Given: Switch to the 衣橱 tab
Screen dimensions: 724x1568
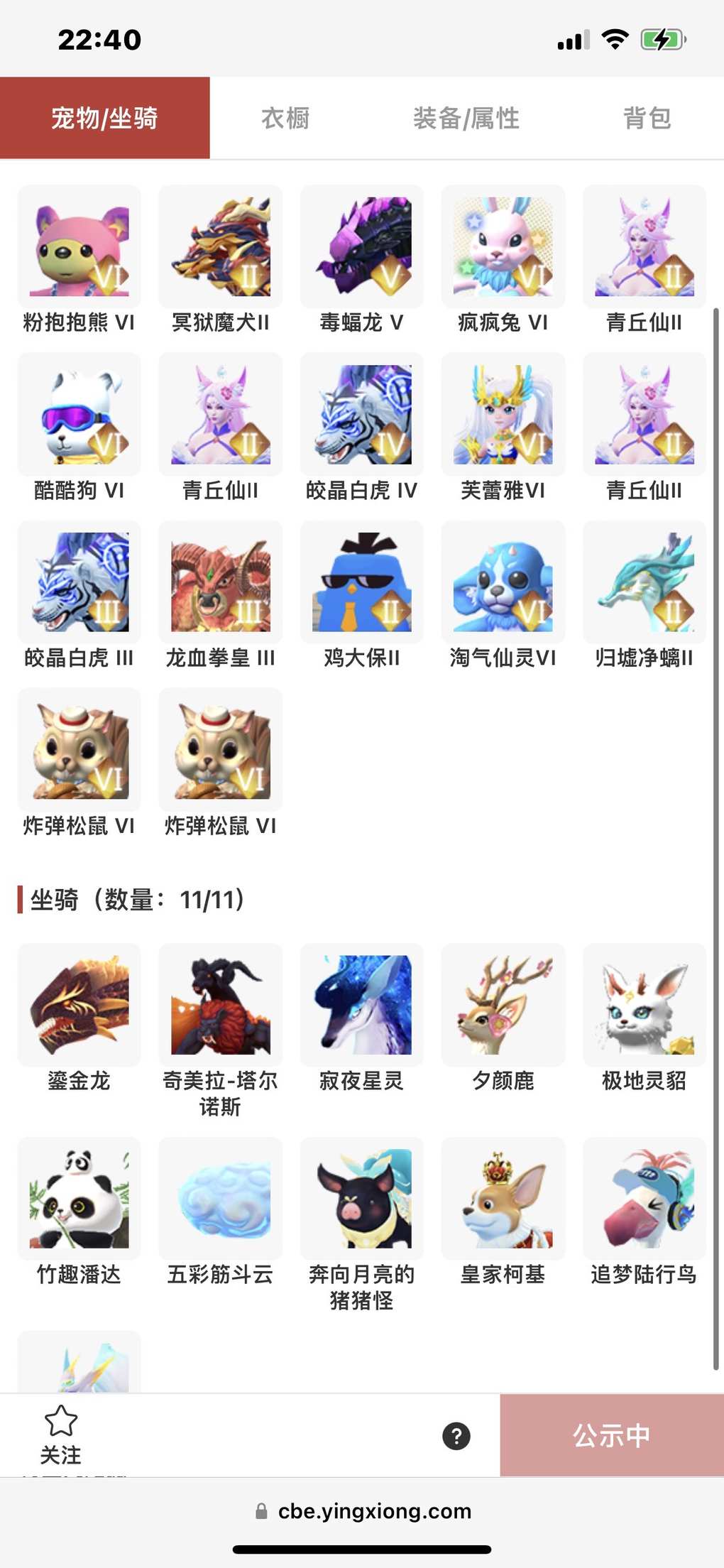Looking at the screenshot, I should coord(285,118).
